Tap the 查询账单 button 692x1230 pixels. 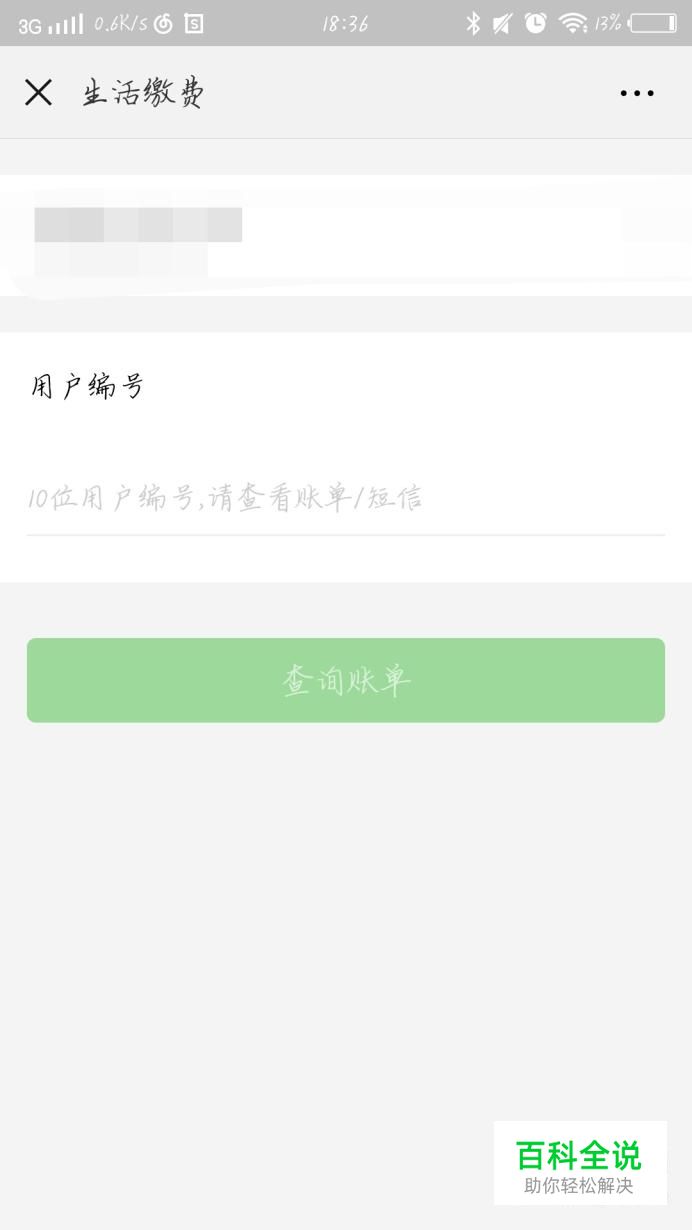[x=345, y=680]
